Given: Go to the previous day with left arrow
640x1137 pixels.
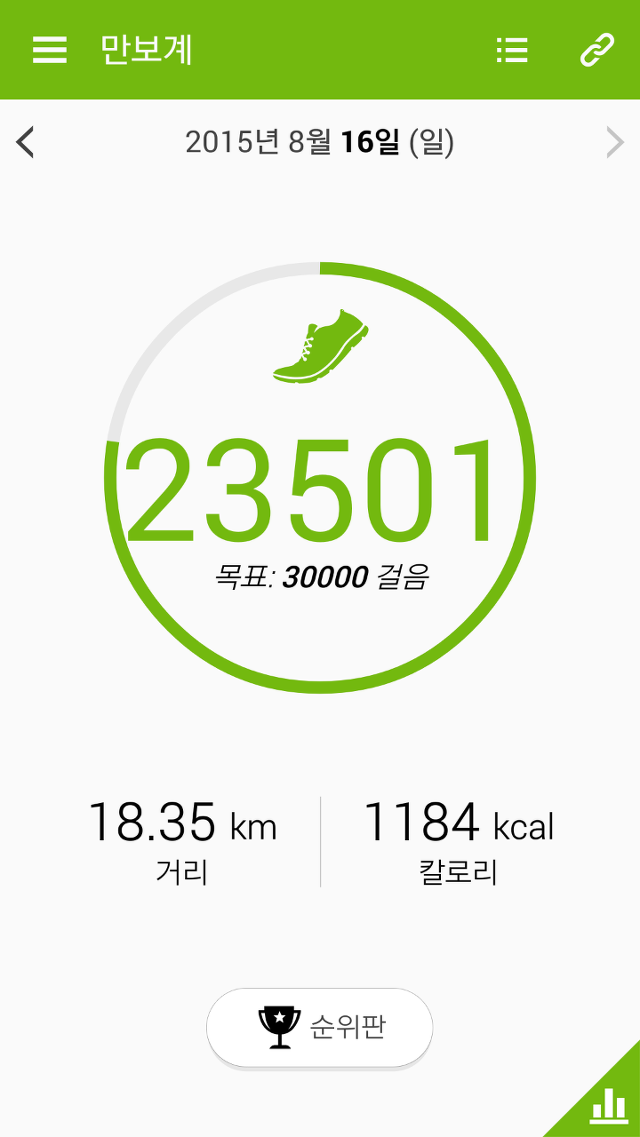Looking at the screenshot, I should (25, 142).
